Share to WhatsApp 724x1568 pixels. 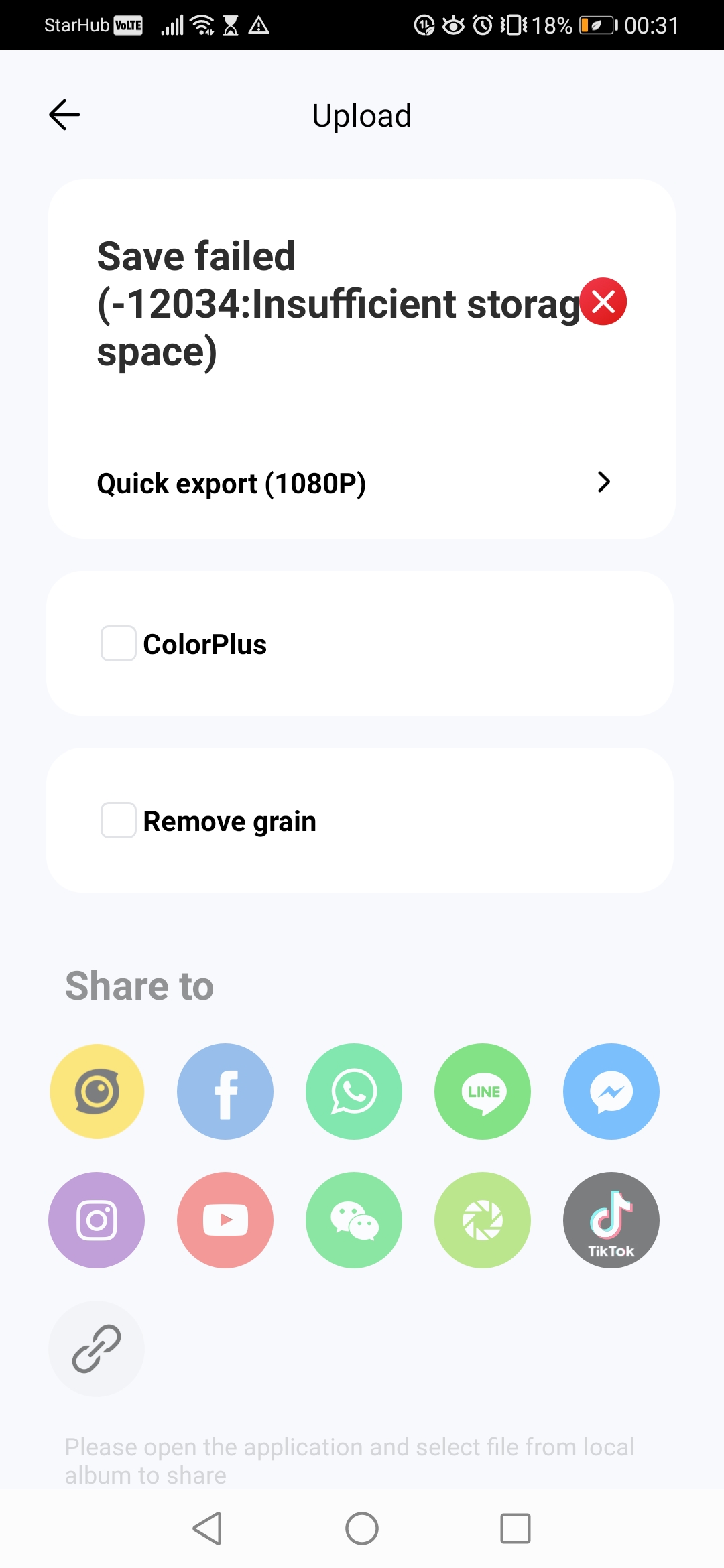(353, 1091)
